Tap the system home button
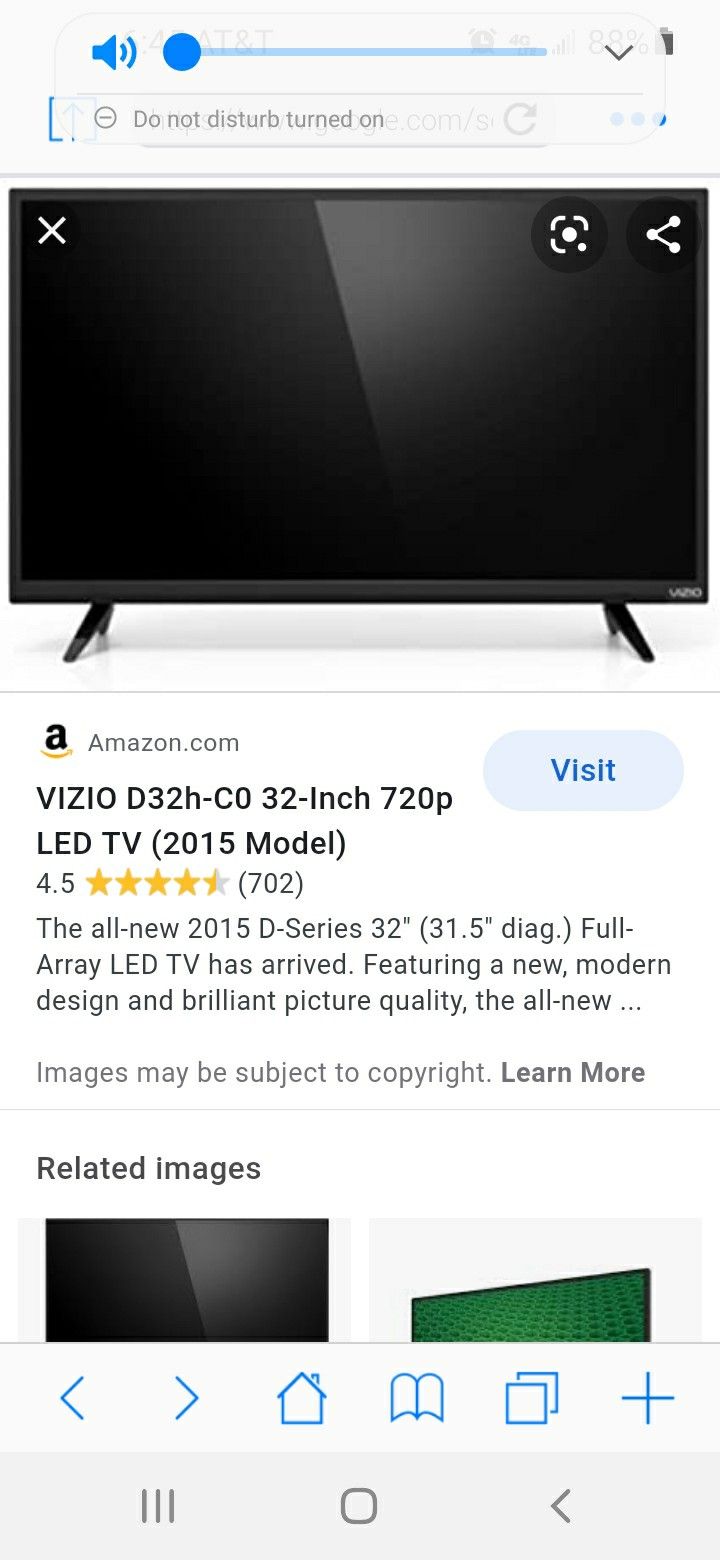Viewport: 720px width, 1560px height. (359, 1506)
